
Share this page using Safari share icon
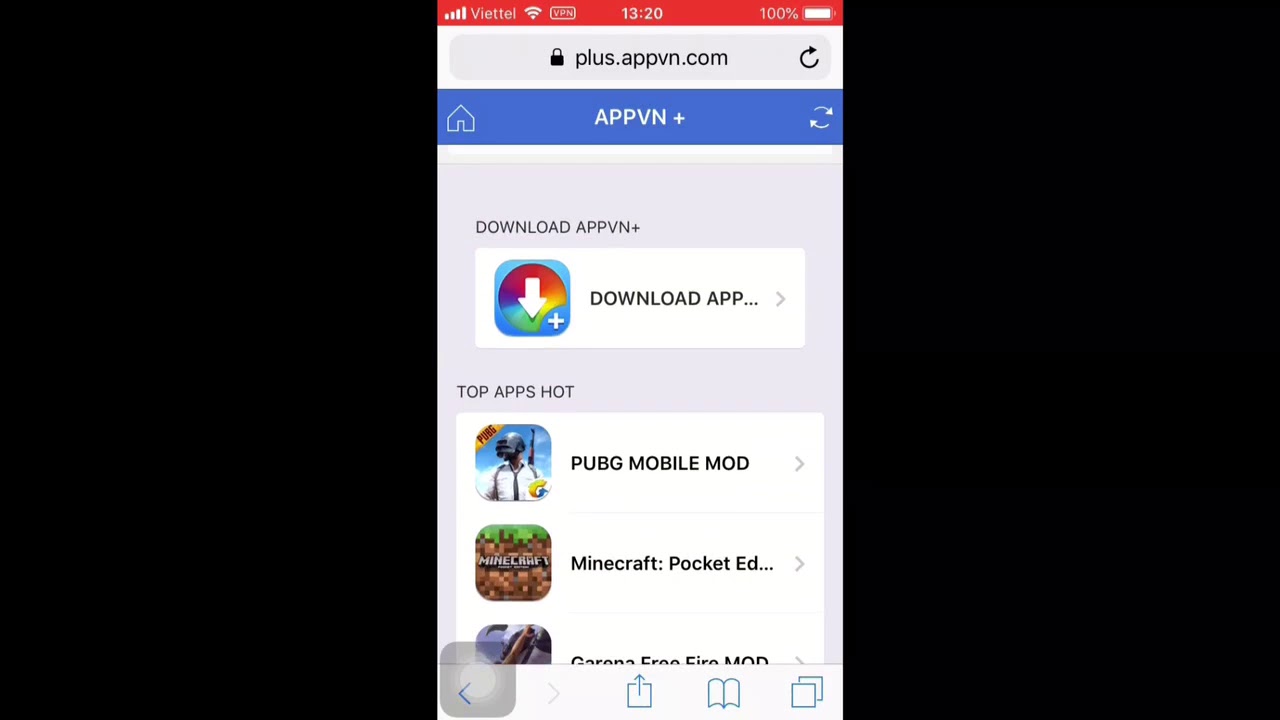click(x=639, y=692)
